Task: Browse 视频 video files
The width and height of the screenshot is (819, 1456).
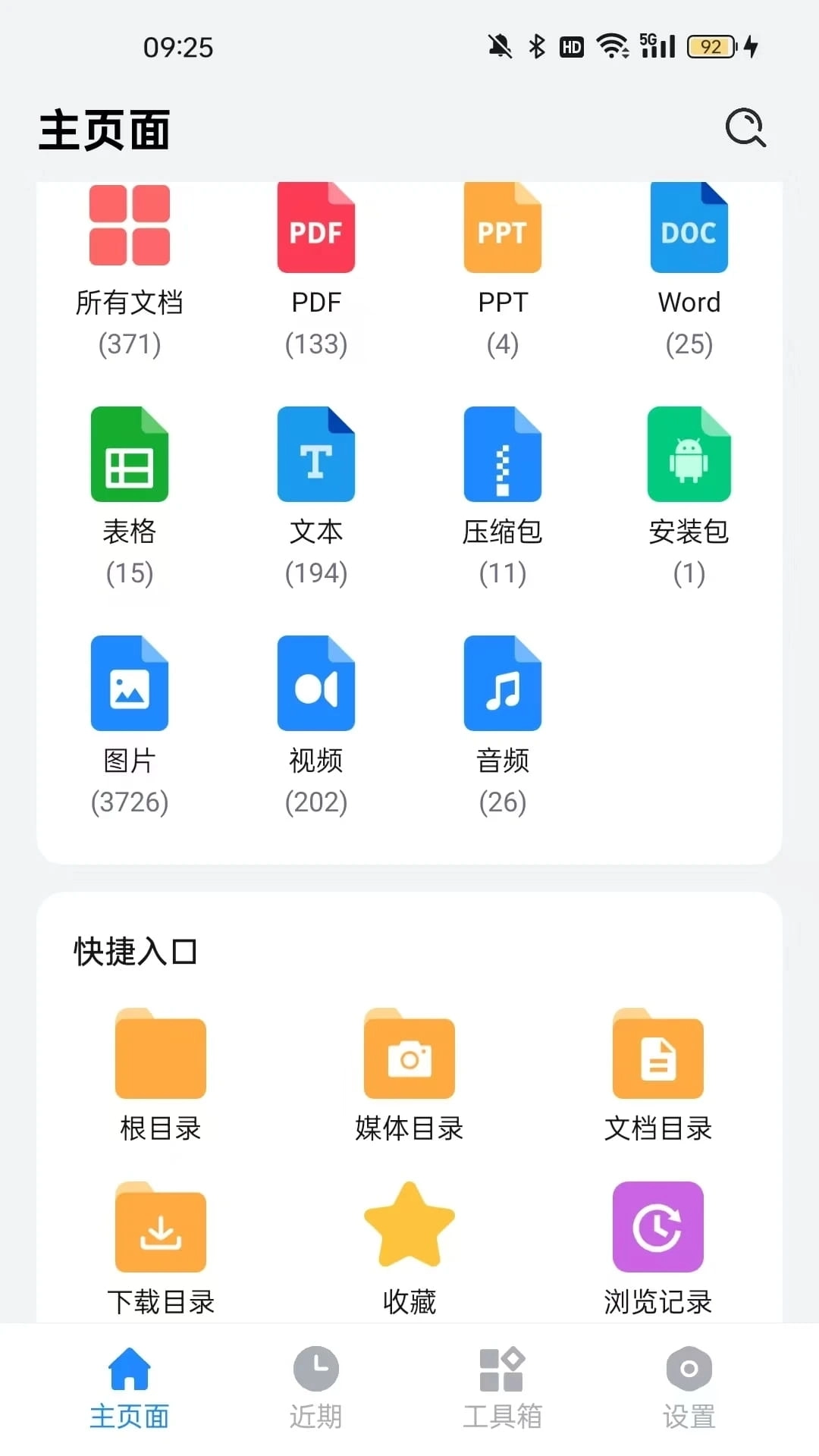Action: click(316, 705)
